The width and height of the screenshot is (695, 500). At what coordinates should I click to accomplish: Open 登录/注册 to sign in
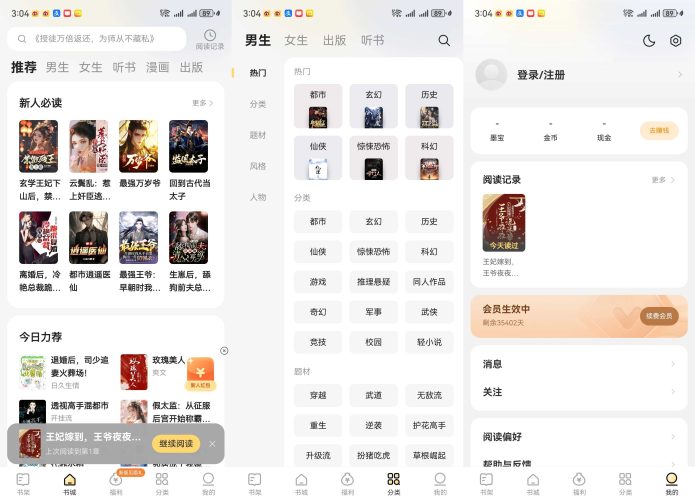[541, 75]
